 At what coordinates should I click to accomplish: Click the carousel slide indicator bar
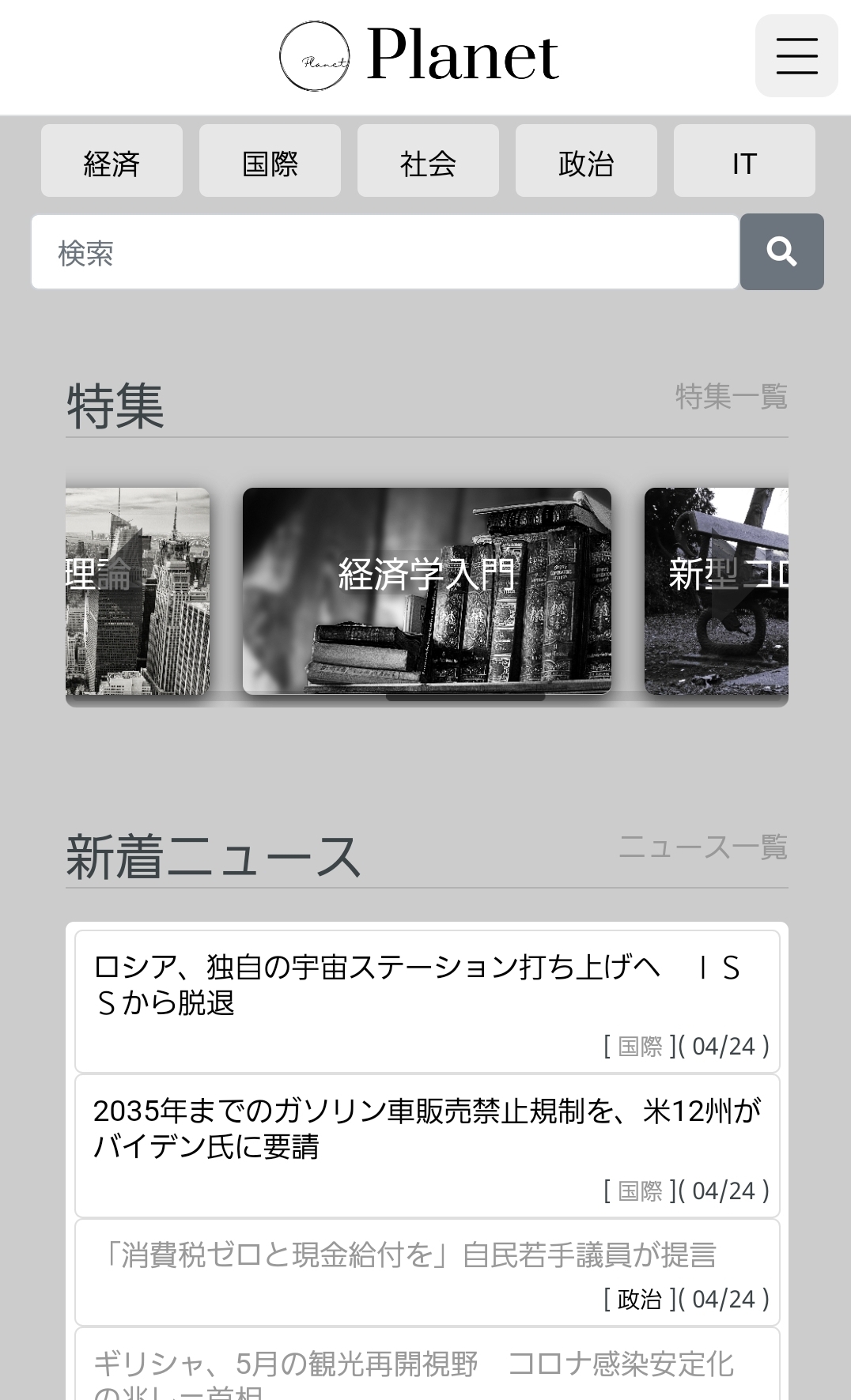(467, 700)
